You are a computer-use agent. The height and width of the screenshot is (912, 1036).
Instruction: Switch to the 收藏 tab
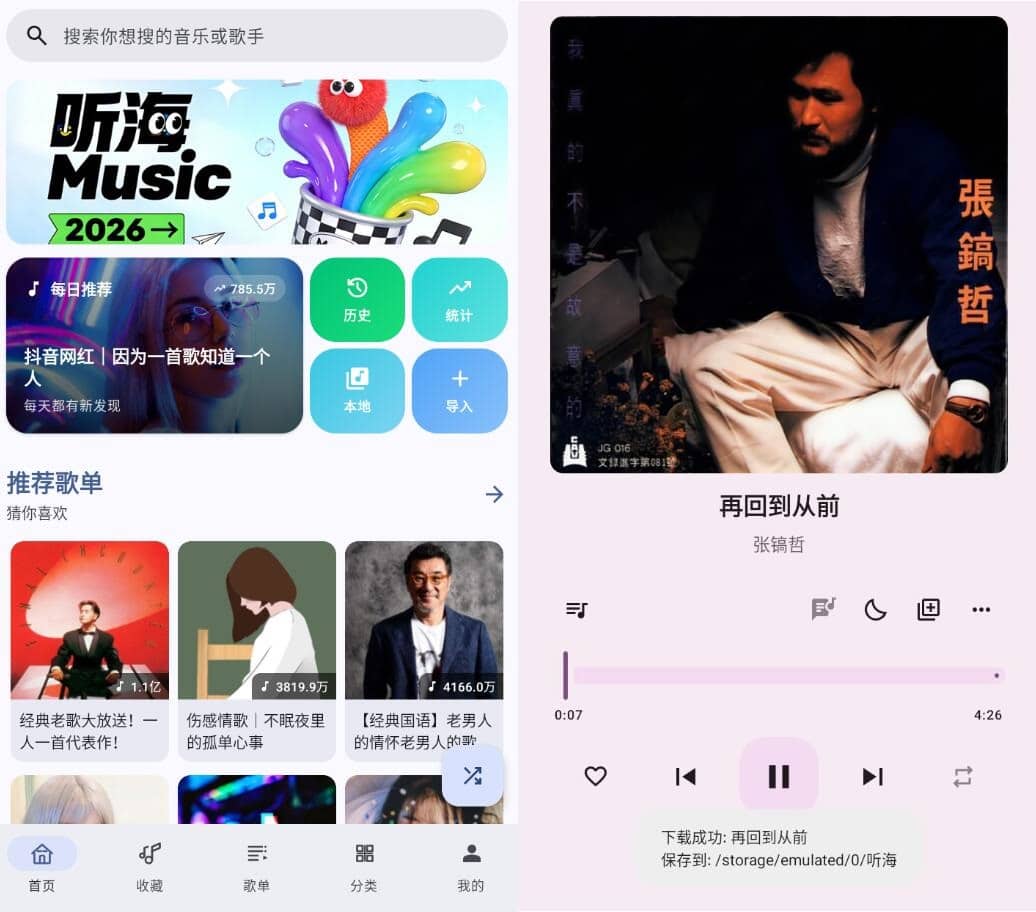click(x=149, y=866)
